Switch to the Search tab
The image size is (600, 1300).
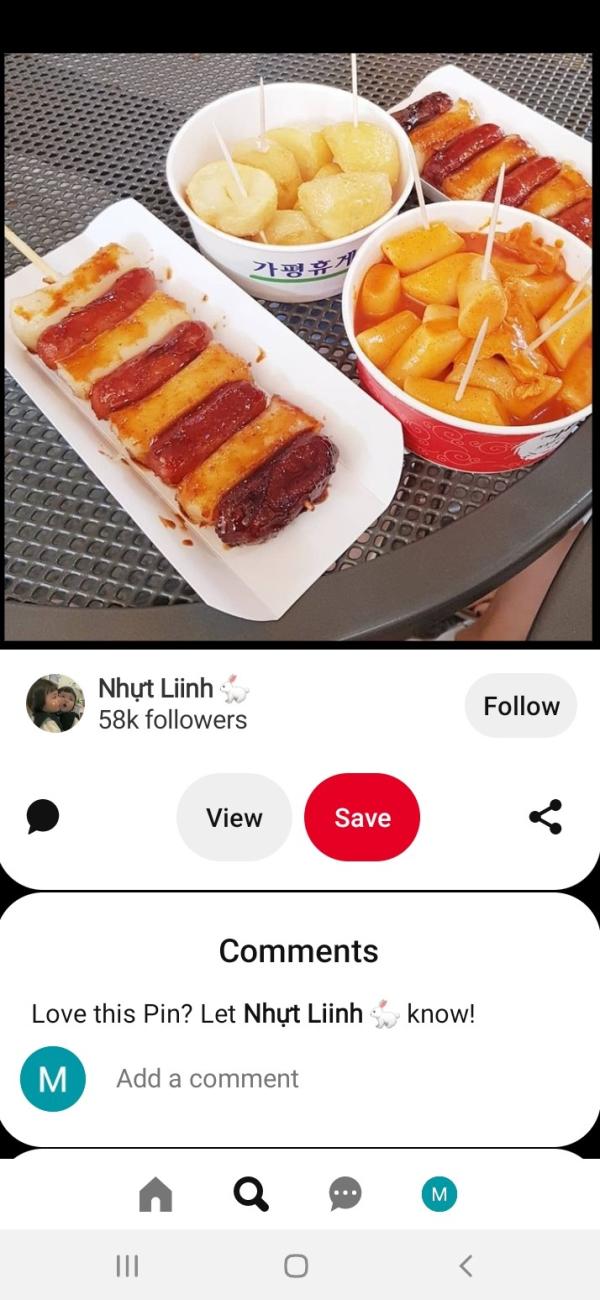click(x=250, y=1193)
